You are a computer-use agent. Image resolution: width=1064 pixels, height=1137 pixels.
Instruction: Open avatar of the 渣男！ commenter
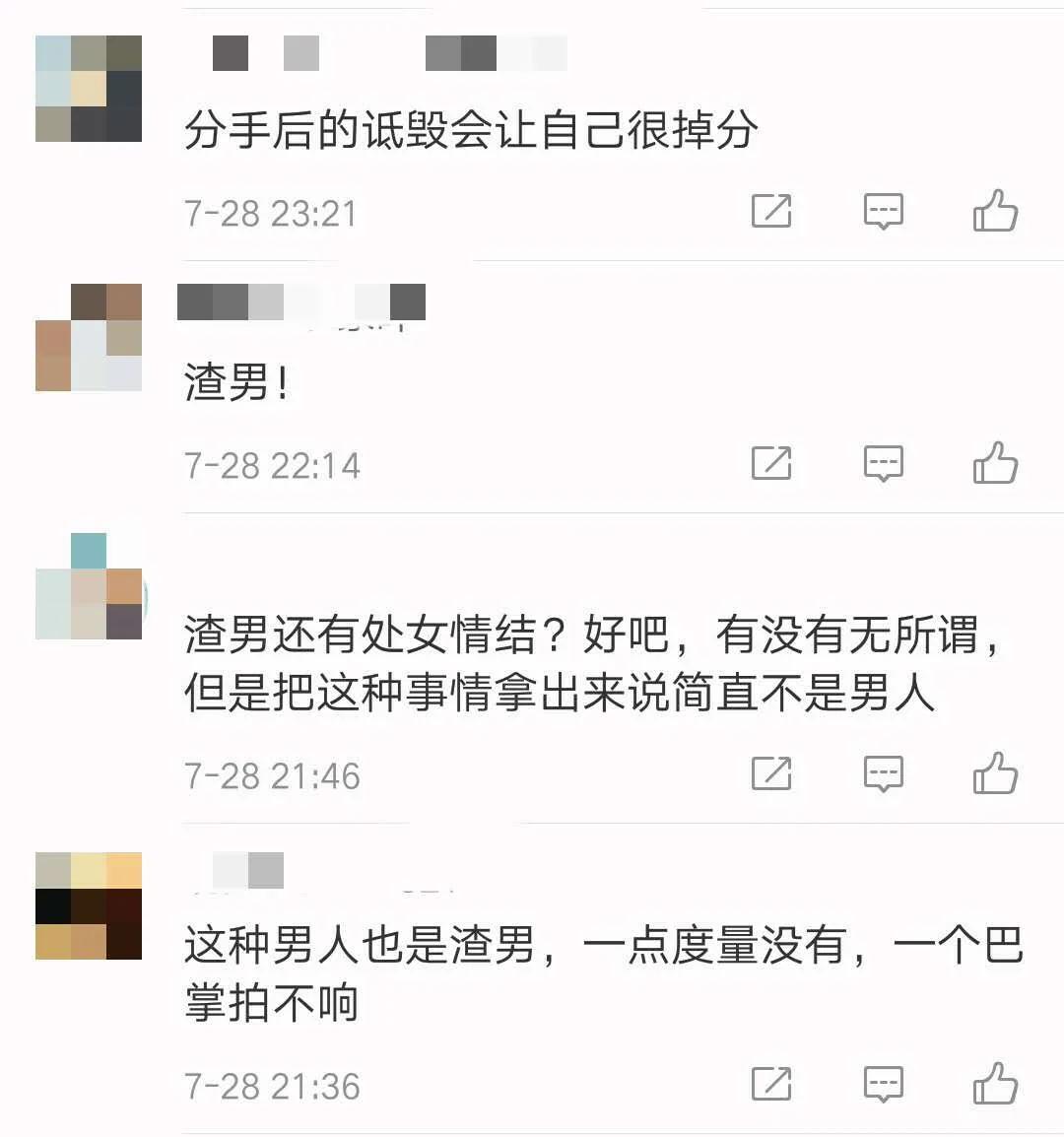[x=89, y=338]
